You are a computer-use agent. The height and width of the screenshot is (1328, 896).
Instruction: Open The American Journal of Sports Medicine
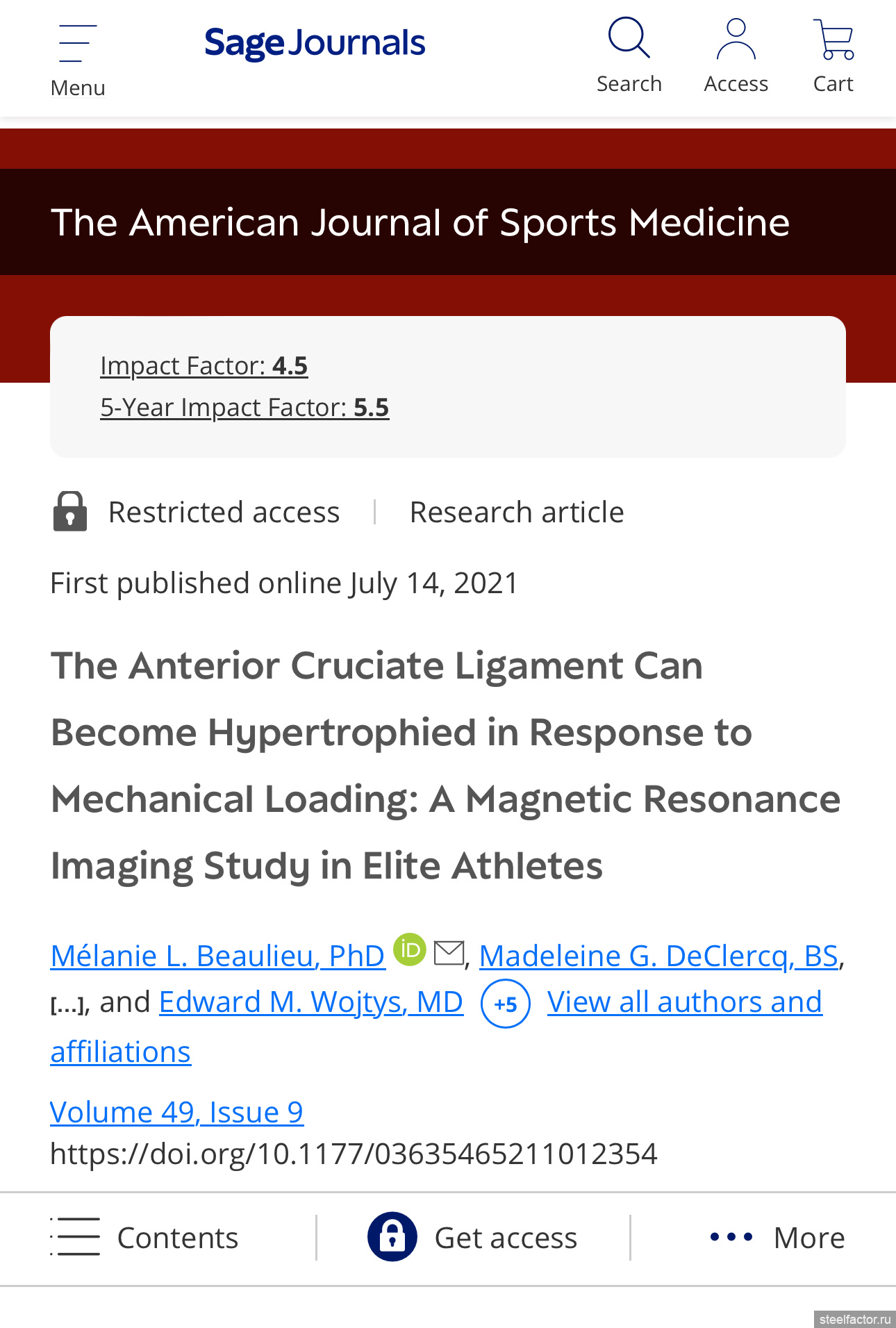tap(420, 222)
